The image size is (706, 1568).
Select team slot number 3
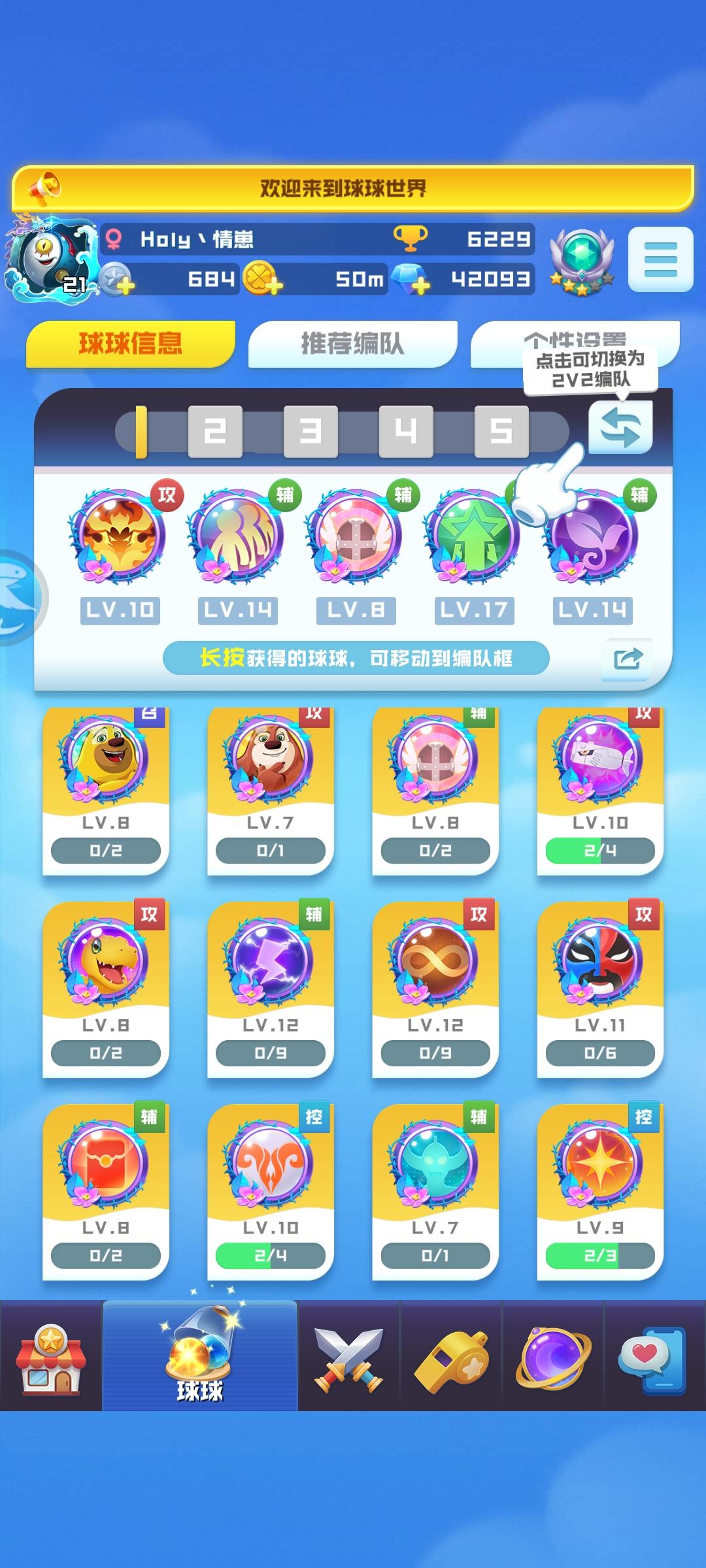(309, 429)
